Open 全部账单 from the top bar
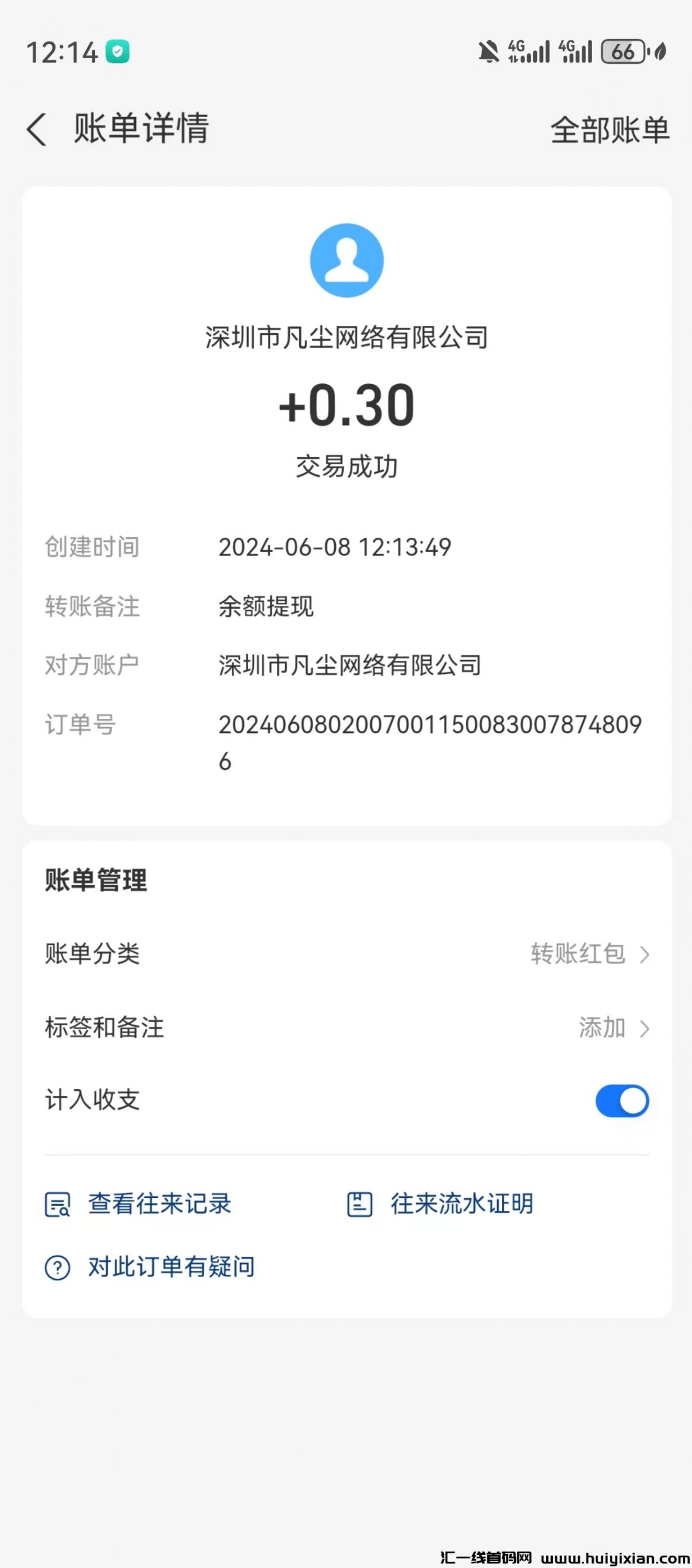Viewport: 692px width, 1568px height. pos(610,130)
